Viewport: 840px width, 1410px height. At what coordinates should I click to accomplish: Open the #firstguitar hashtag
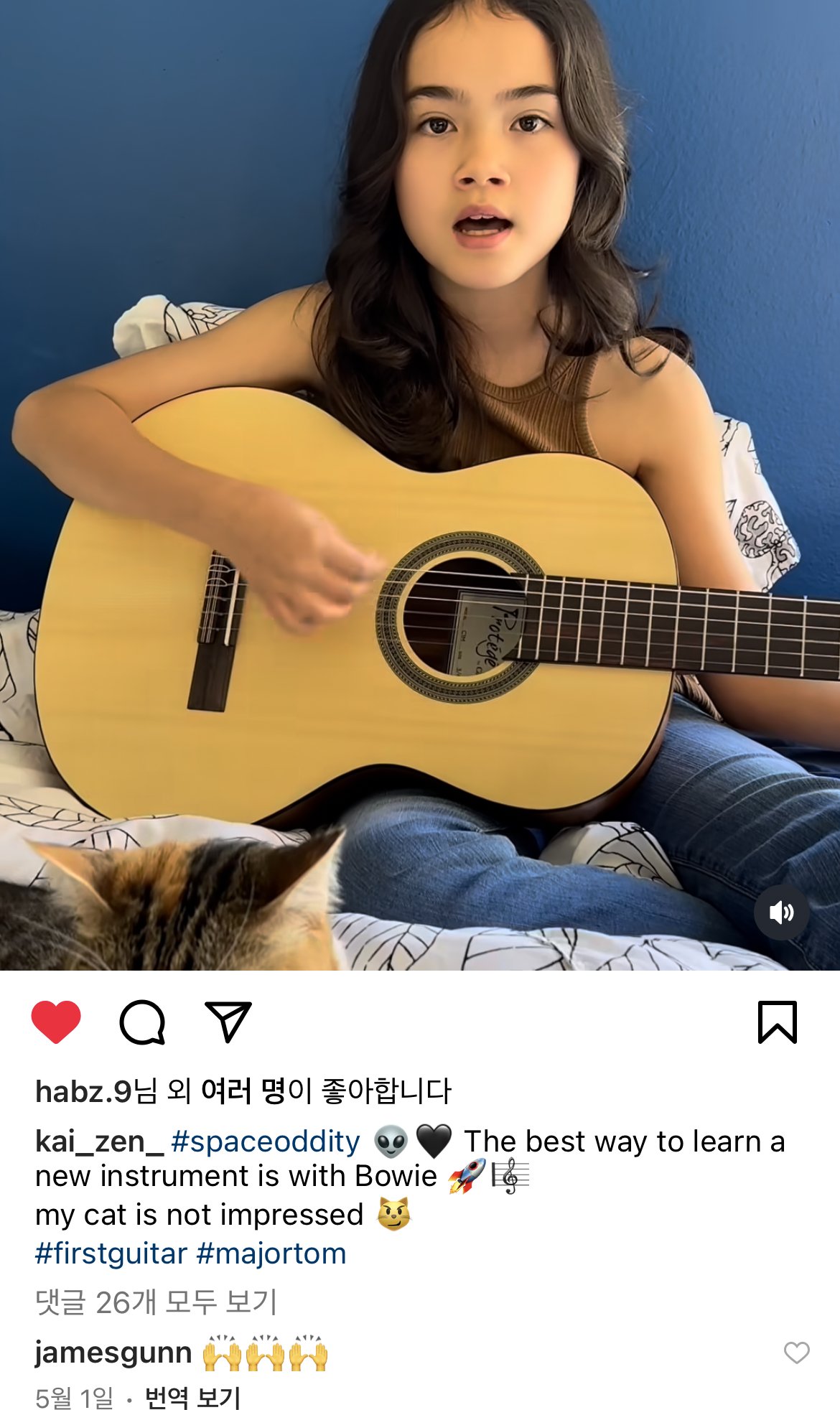click(111, 1253)
